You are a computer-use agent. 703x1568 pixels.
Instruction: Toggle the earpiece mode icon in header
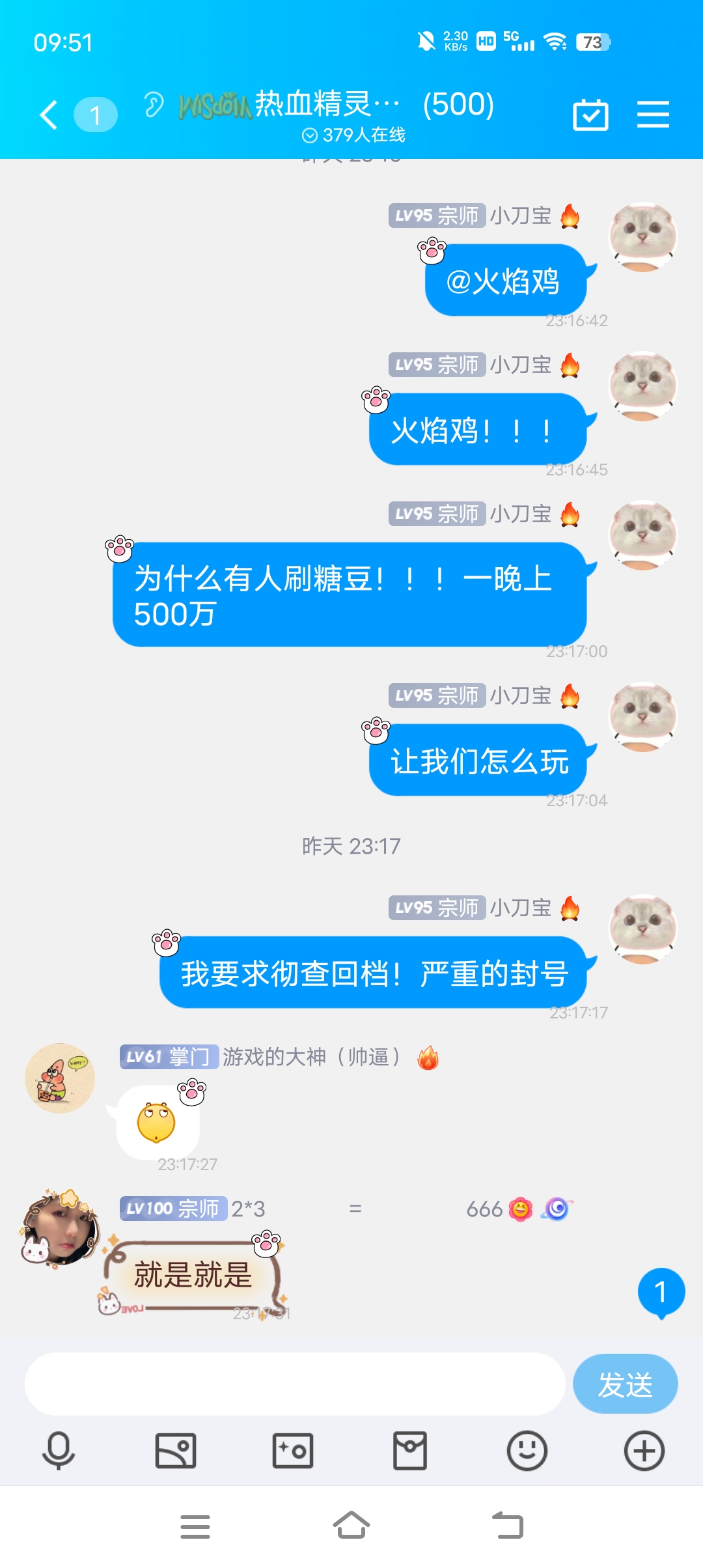[x=154, y=105]
